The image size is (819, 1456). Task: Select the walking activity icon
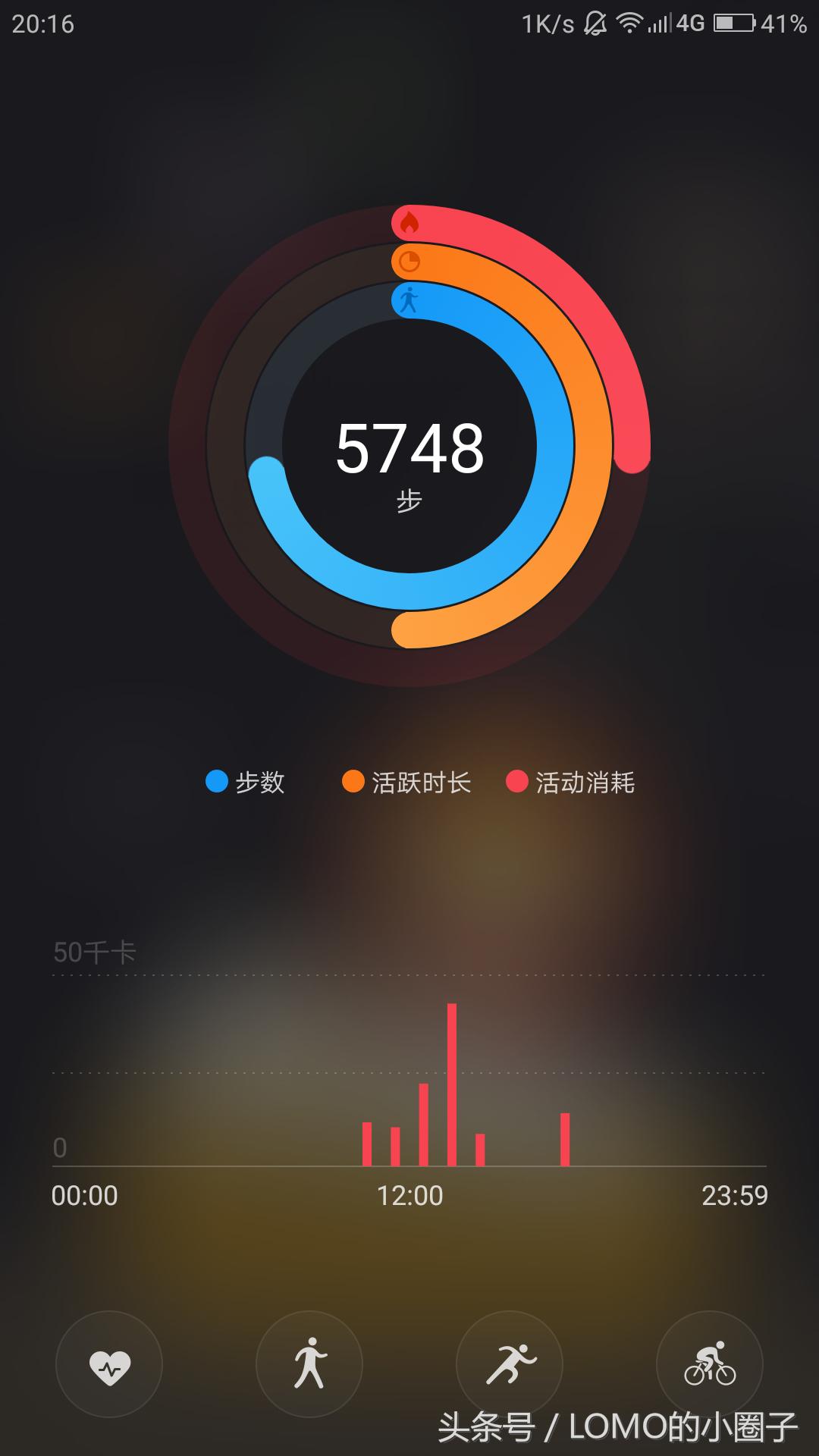pyautogui.click(x=309, y=1363)
